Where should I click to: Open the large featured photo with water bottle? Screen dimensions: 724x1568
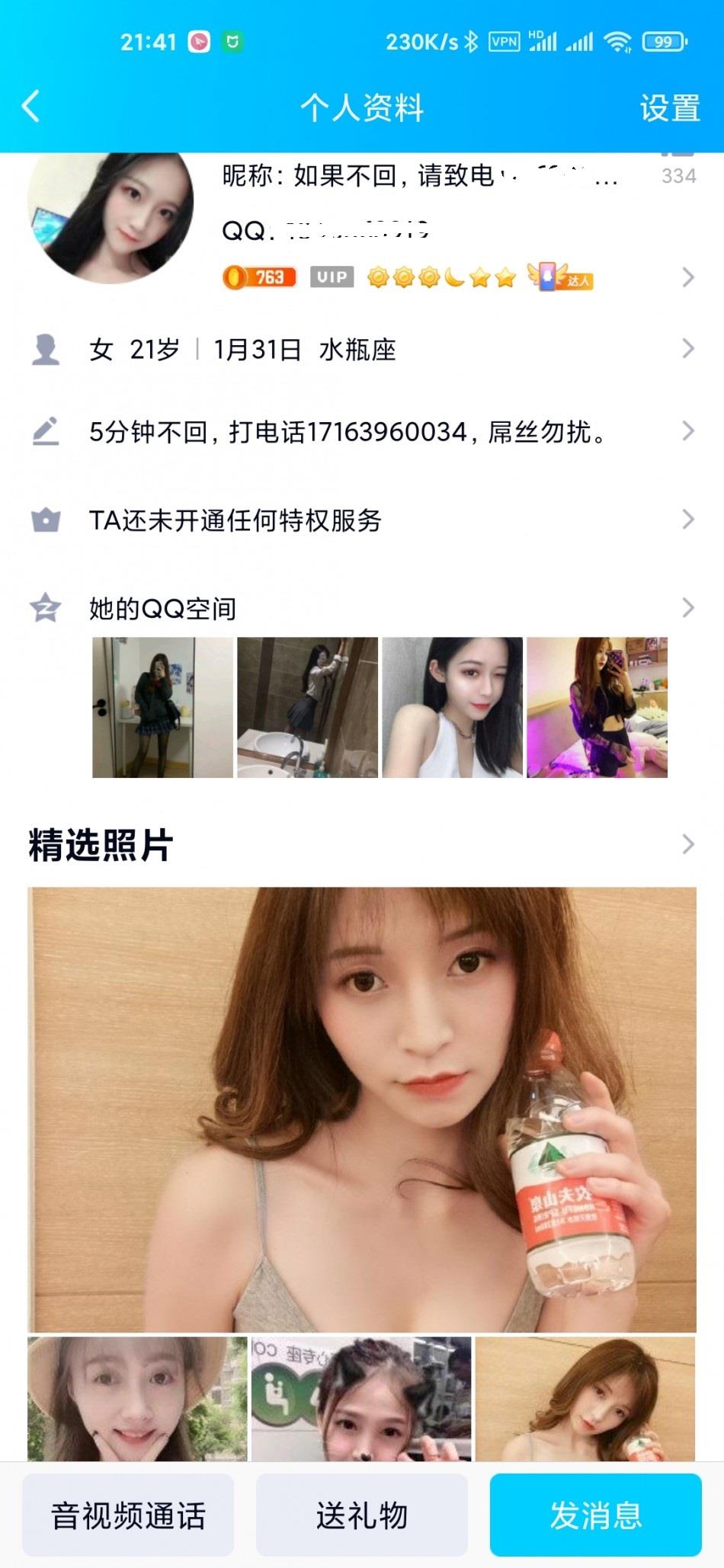[362, 1109]
